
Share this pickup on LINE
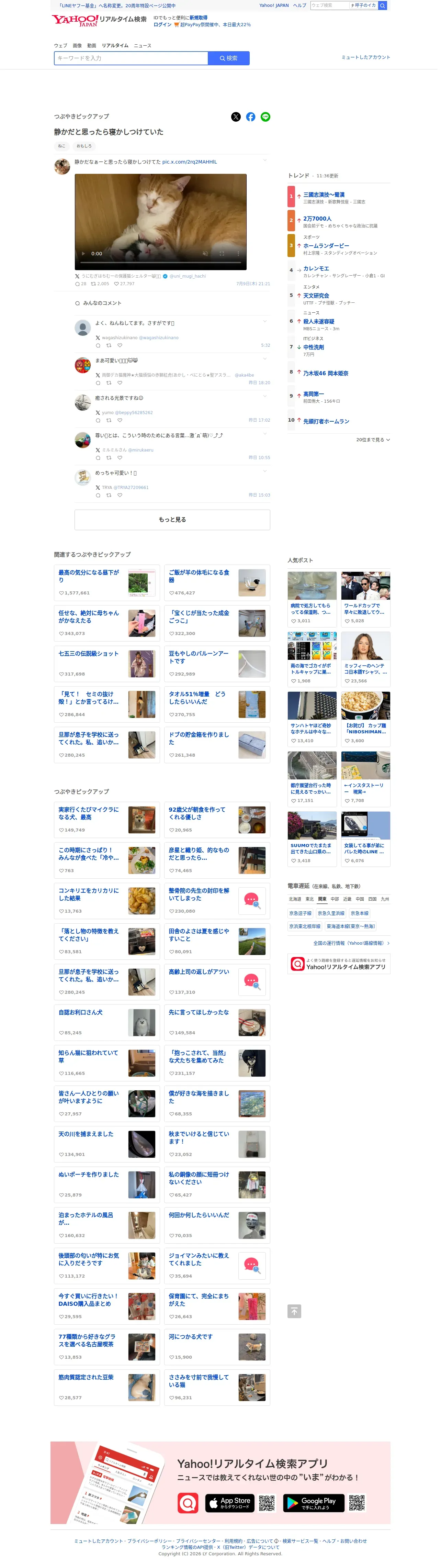[x=267, y=118]
